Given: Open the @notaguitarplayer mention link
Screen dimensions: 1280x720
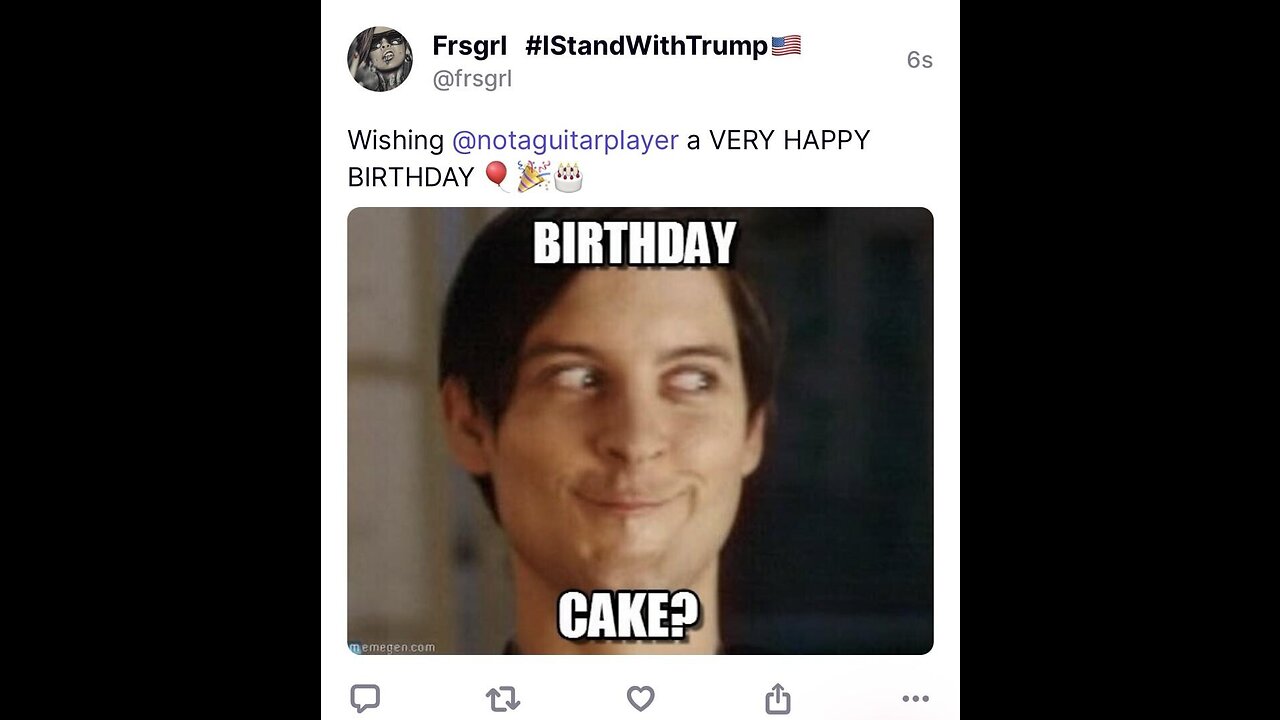Looking at the screenshot, I should coord(565,140).
